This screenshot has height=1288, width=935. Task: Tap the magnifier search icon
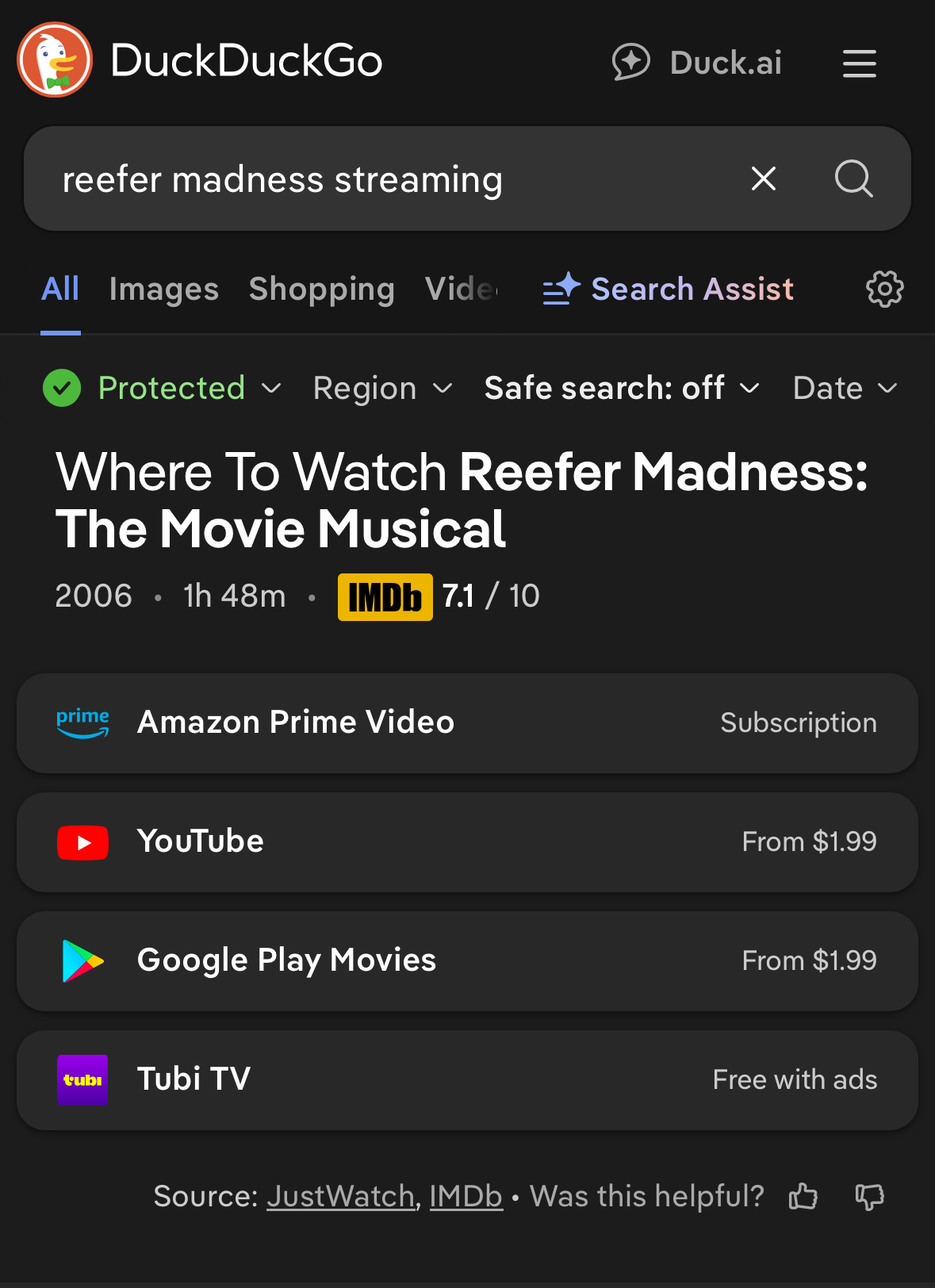[853, 179]
